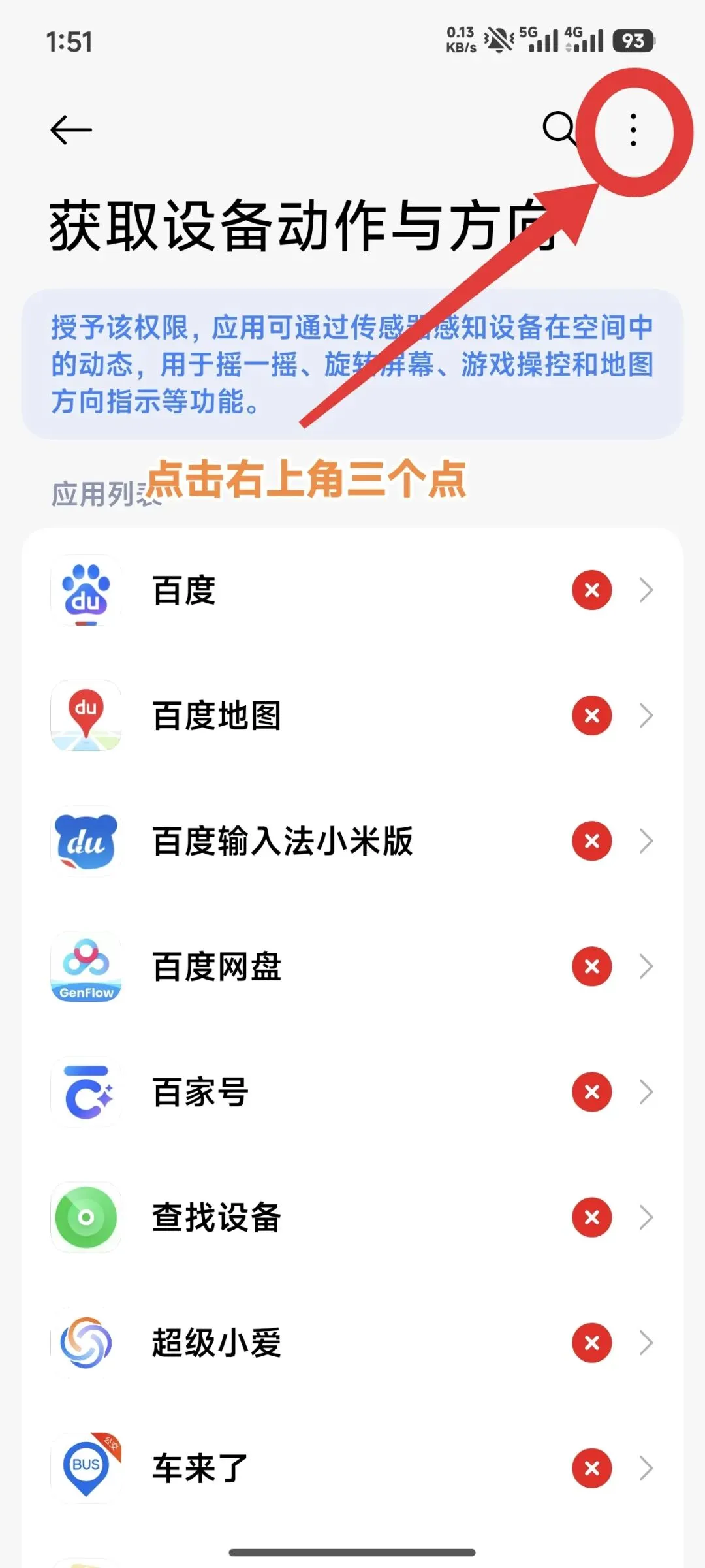Open the 百度地图 permission row

(352, 716)
